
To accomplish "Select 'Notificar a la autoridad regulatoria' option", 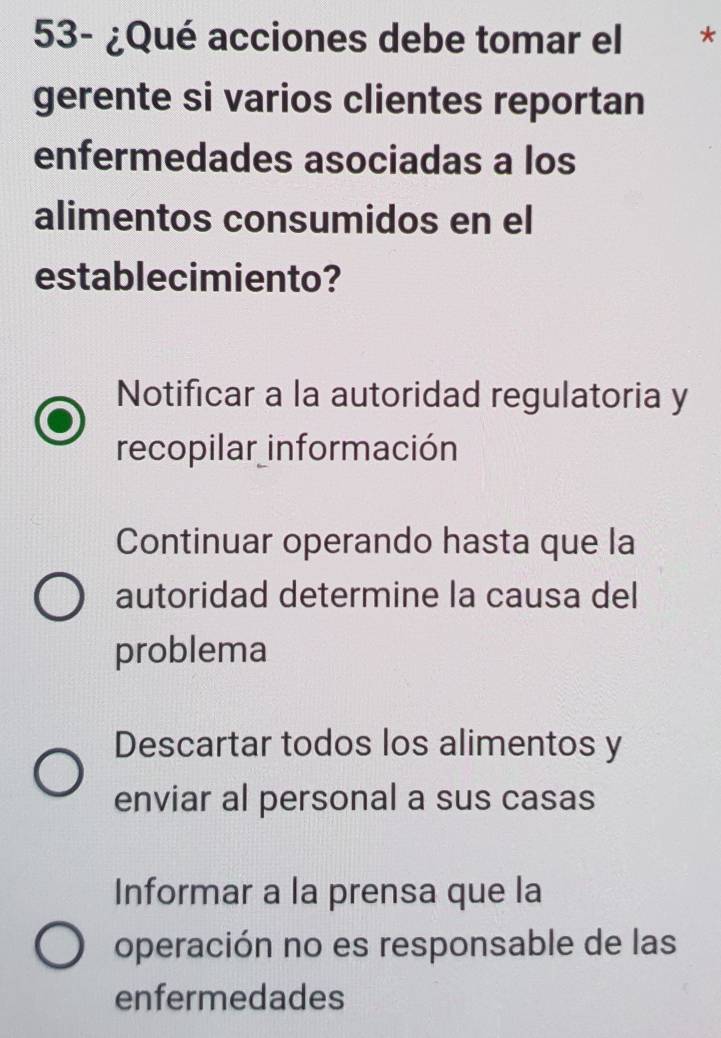I will [x=62, y=423].
